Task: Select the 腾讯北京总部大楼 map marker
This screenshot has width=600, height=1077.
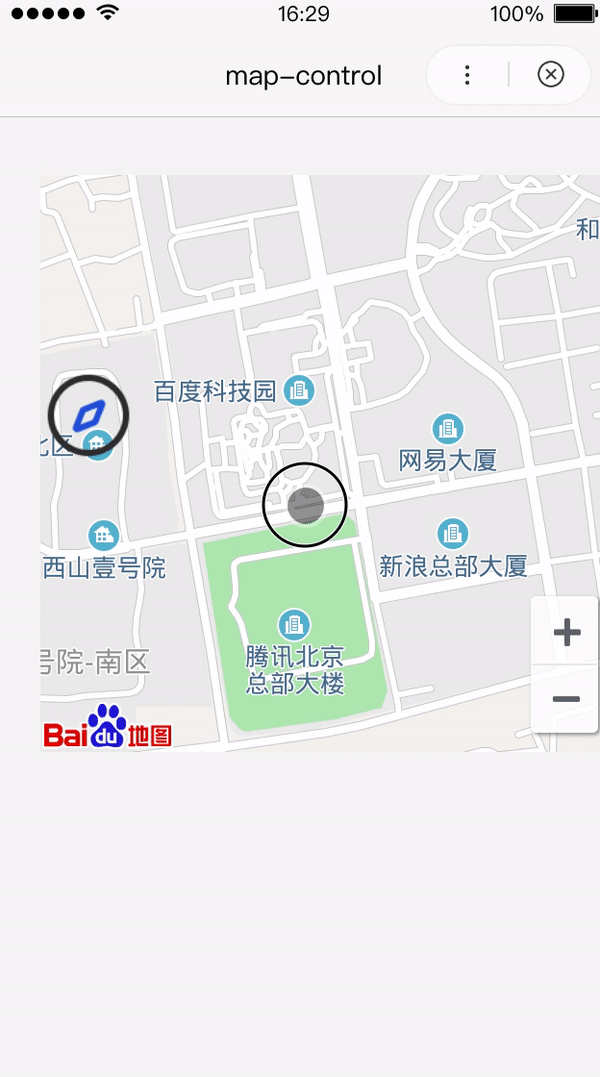Action: pos(294,625)
